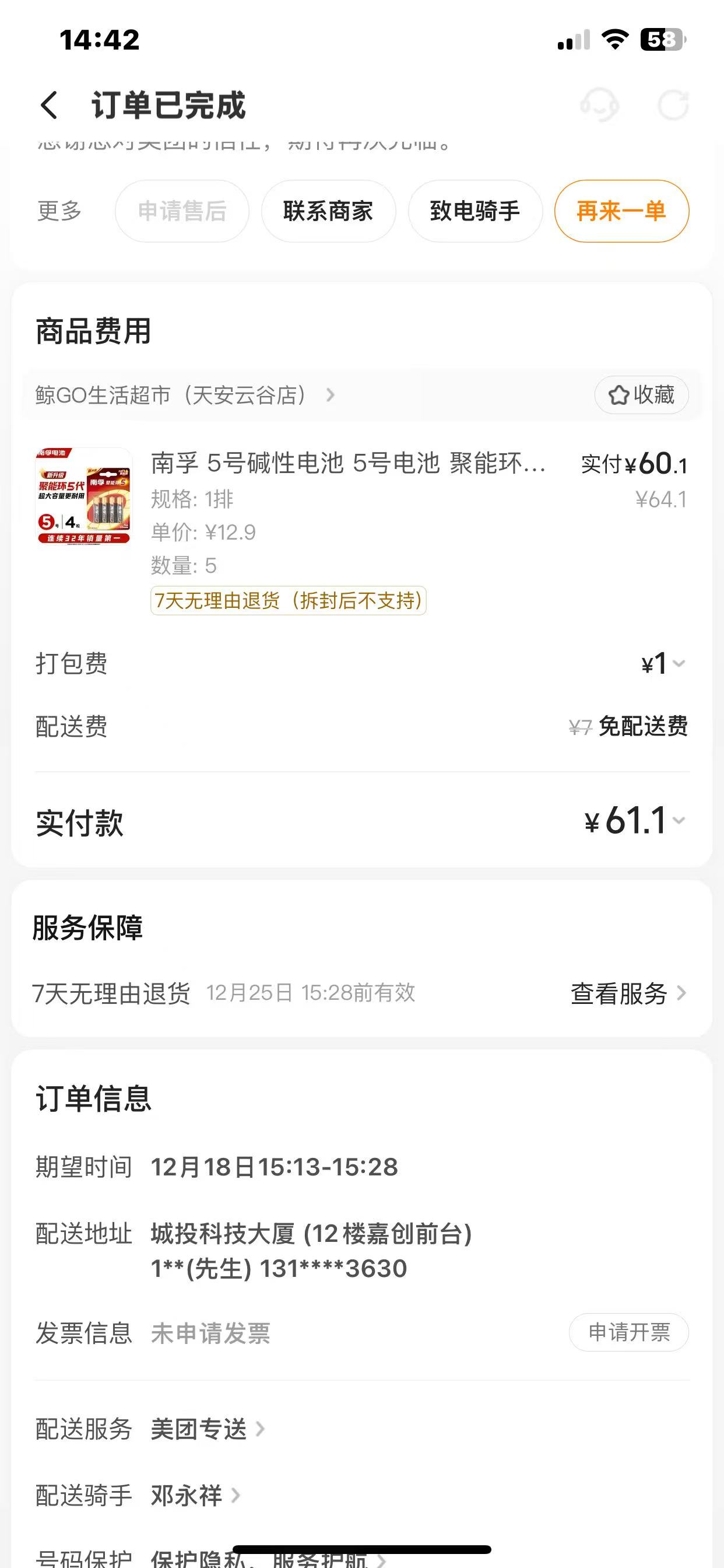Expand the 打包费 details

pos(663,663)
